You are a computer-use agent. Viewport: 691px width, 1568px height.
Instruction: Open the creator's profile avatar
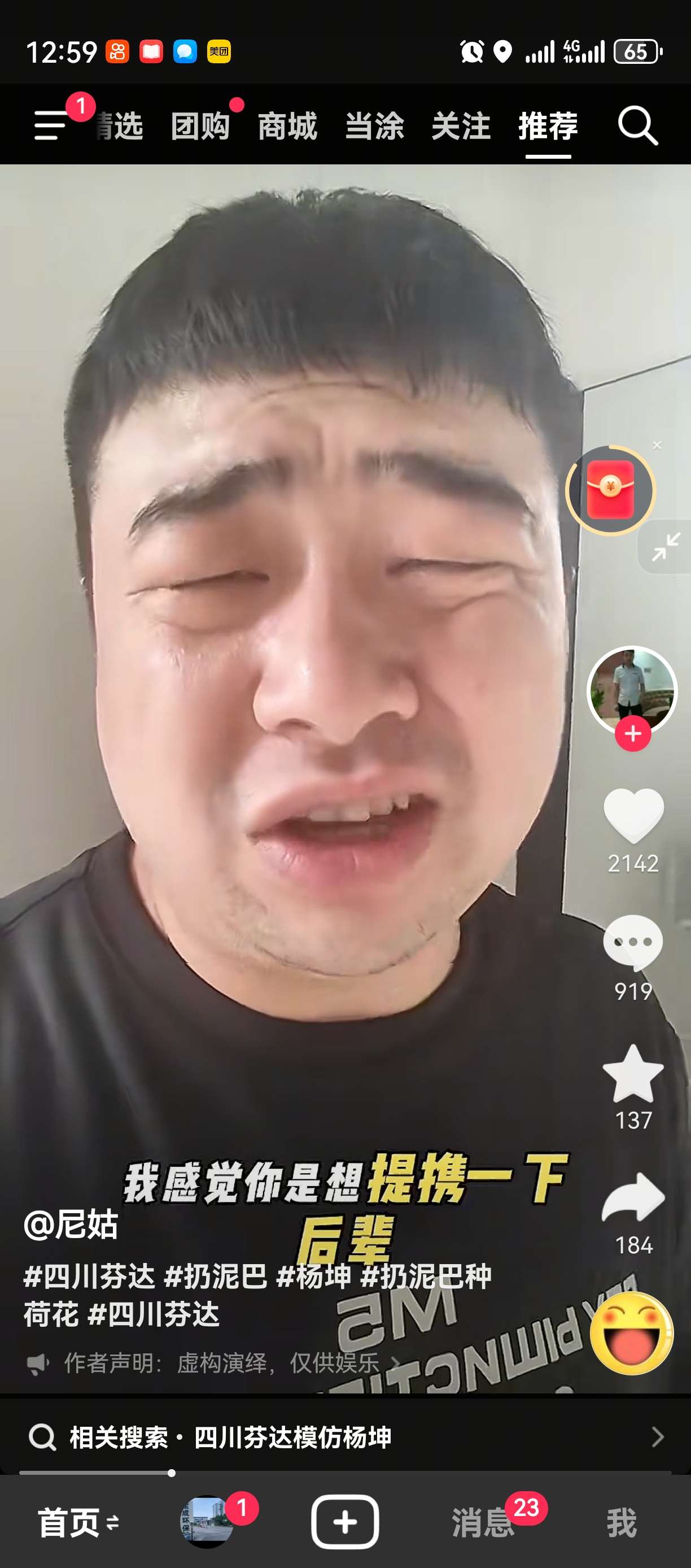632,689
